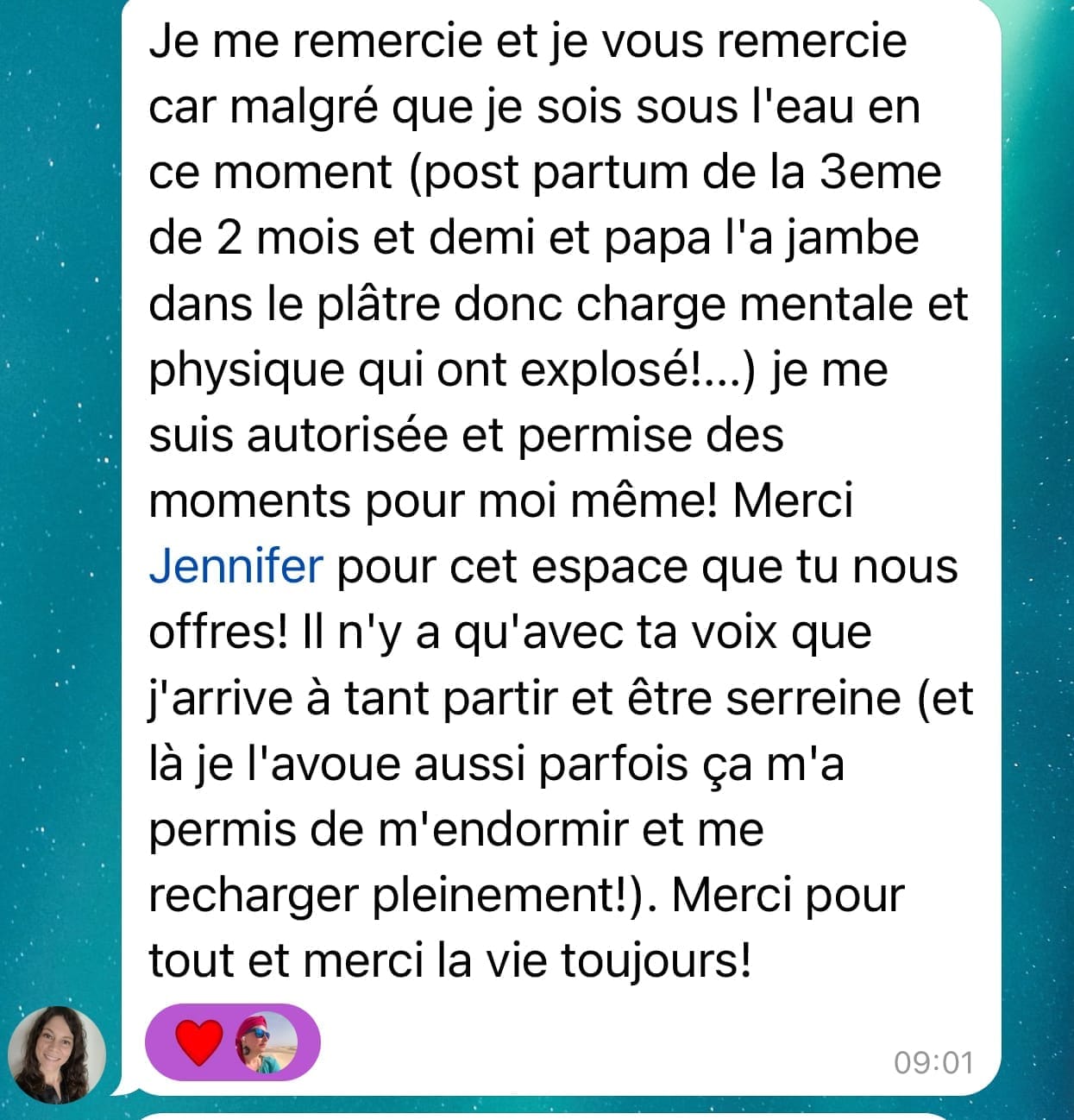Open the sender's profile picture
The width and height of the screenshot is (1074, 1120).
point(57,1053)
